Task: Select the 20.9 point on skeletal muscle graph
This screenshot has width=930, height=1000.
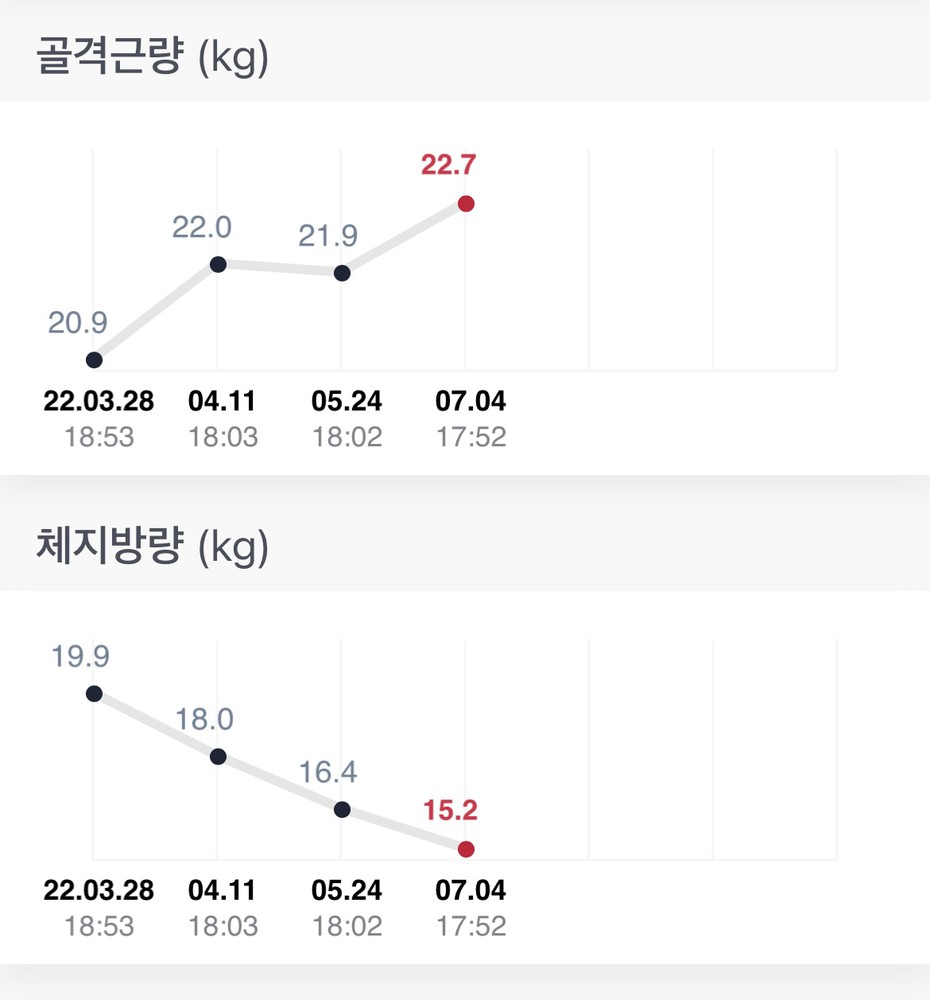Action: click(94, 360)
